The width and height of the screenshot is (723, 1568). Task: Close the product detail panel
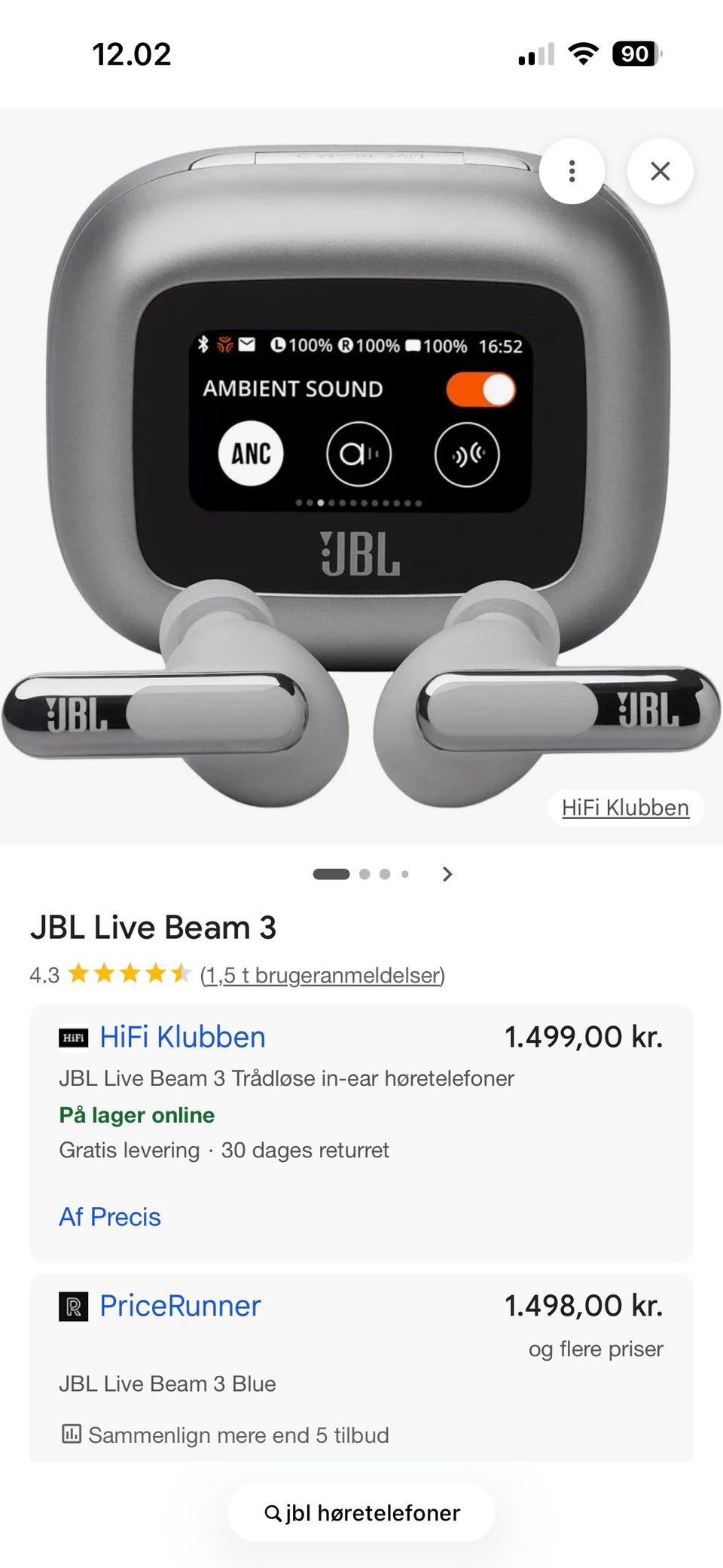coord(660,172)
